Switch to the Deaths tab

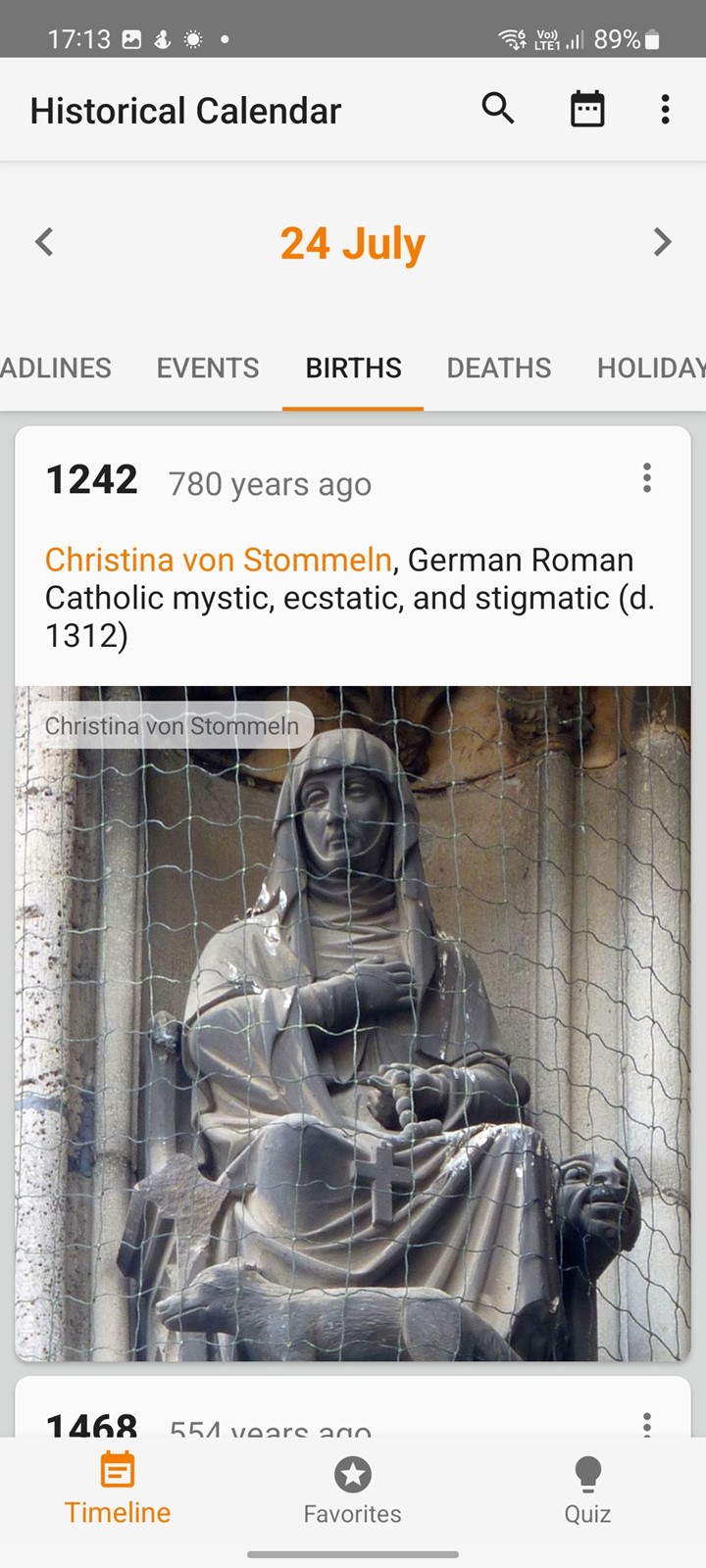click(499, 367)
